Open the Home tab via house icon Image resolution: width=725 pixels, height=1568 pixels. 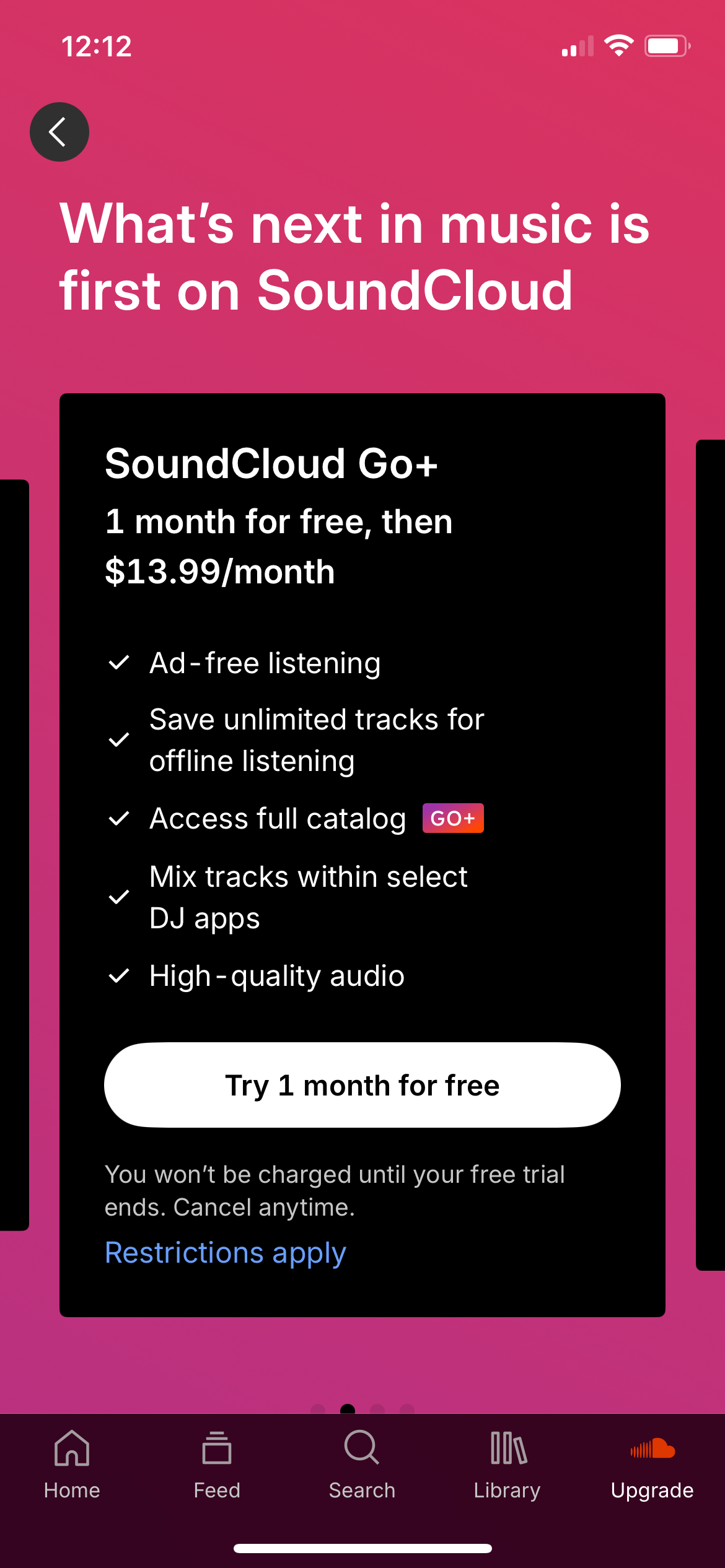pos(71,1461)
